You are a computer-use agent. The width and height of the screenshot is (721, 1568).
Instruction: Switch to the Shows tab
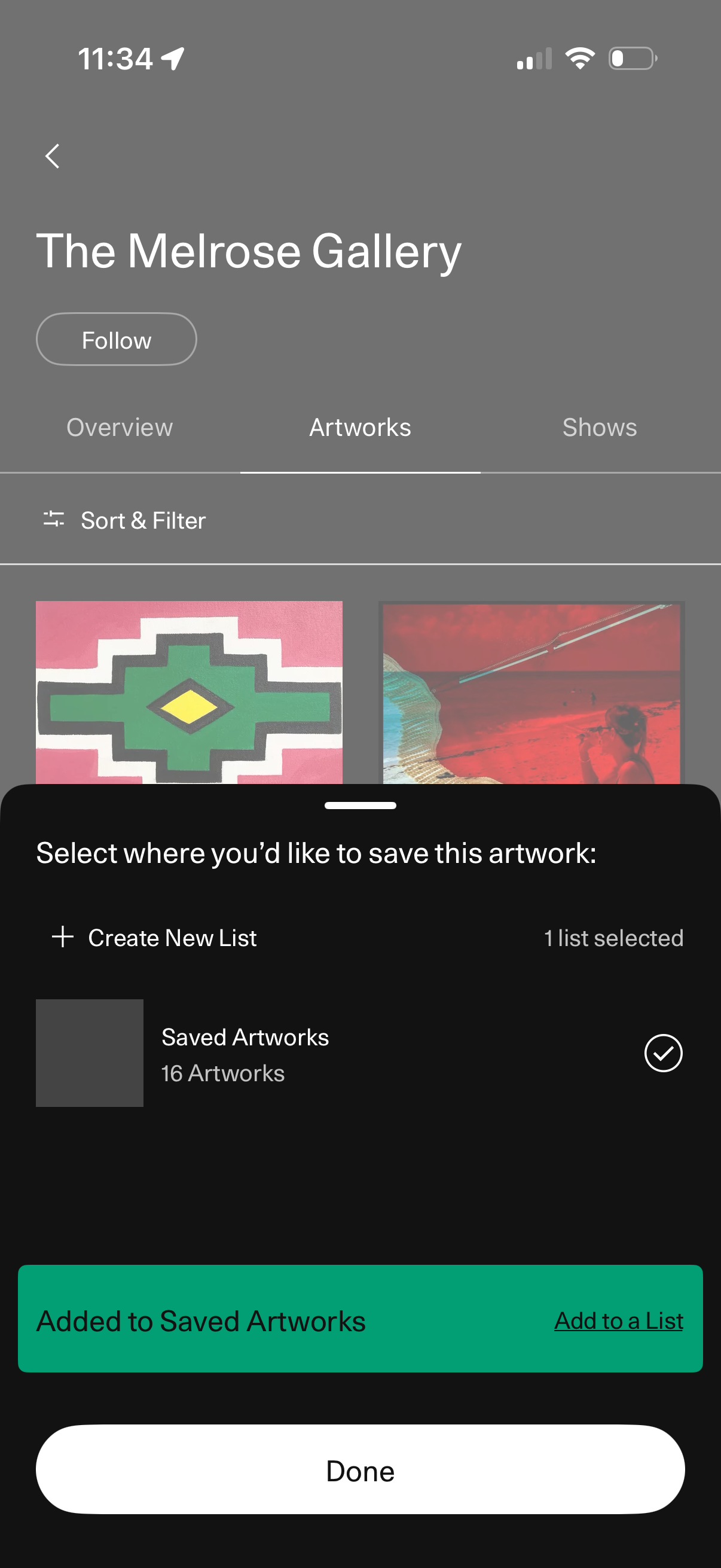click(599, 428)
